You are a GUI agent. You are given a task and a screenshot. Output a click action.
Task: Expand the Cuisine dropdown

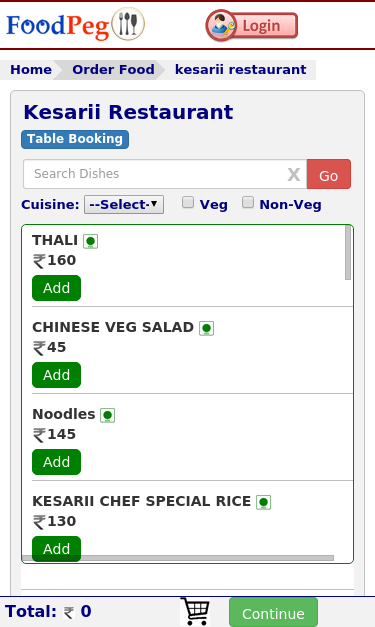pos(124,204)
